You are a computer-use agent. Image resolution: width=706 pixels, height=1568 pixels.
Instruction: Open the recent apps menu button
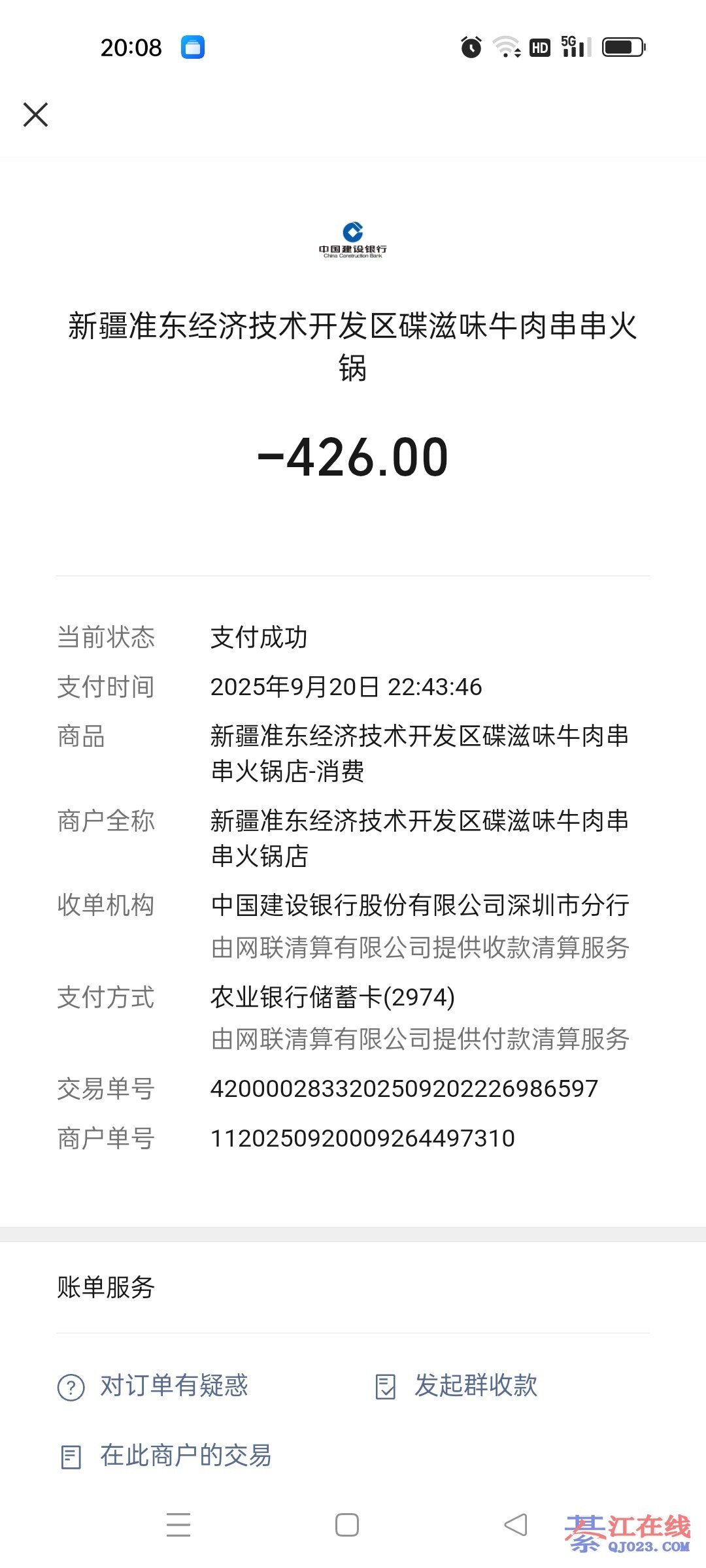[x=178, y=1525]
